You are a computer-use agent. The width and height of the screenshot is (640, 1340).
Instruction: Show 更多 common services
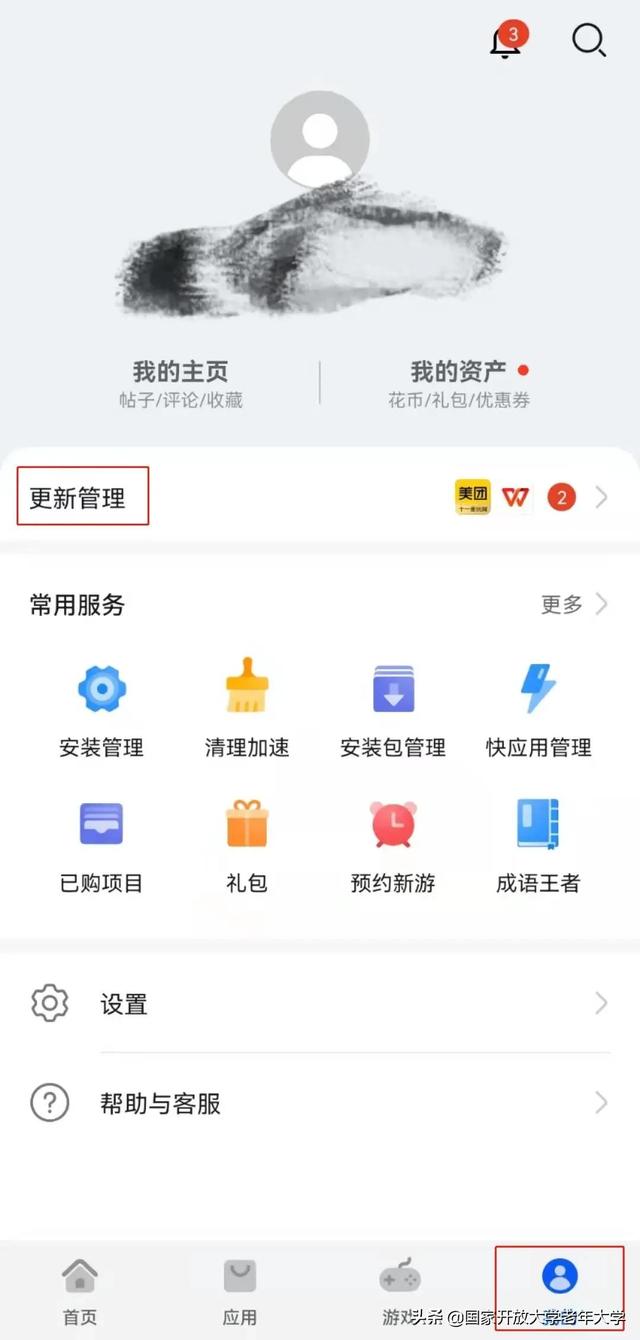coord(573,604)
